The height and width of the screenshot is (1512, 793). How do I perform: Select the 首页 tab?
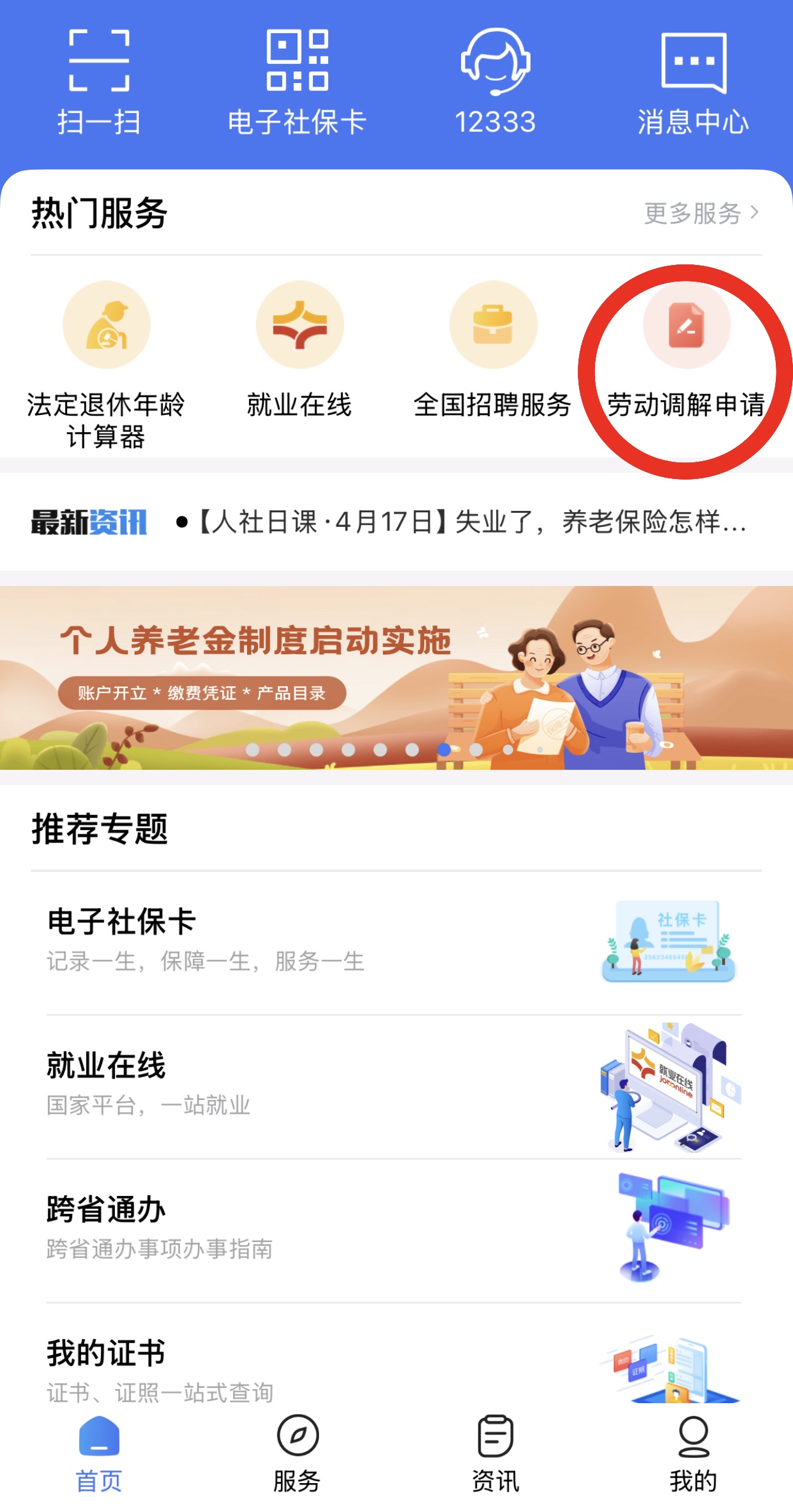99,1454
